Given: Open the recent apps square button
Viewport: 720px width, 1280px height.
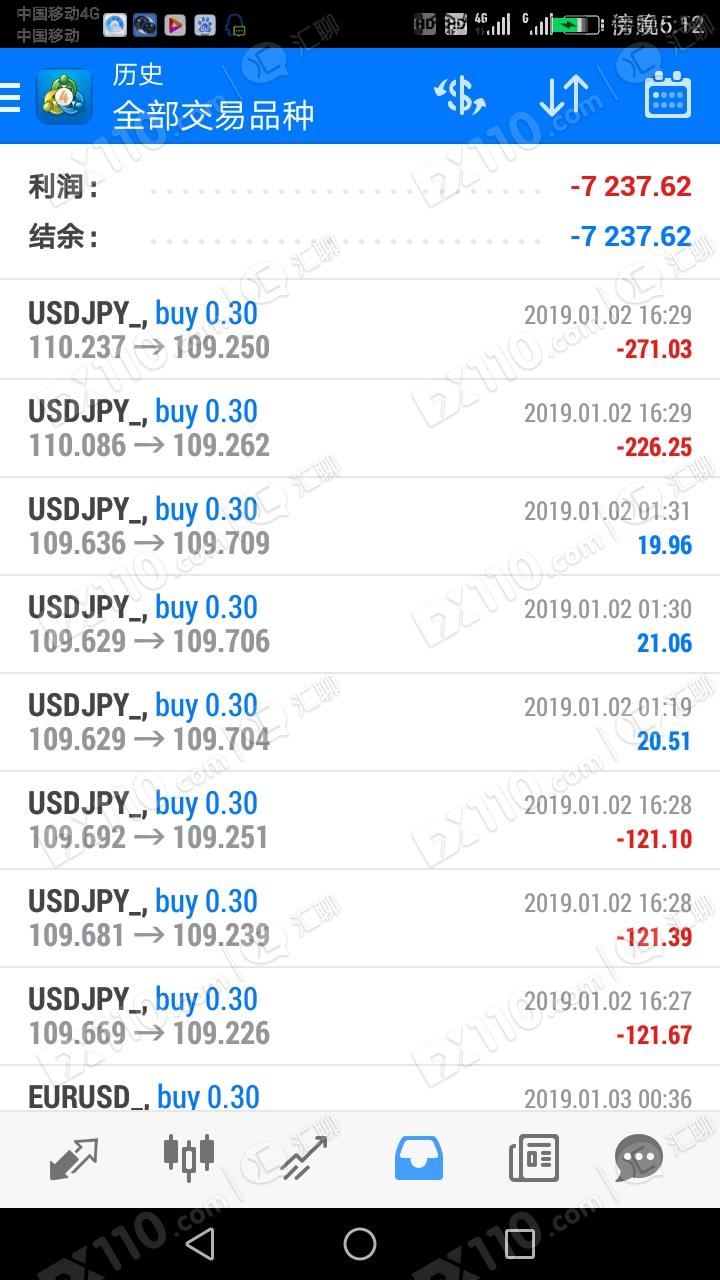Looking at the screenshot, I should tap(519, 1244).
